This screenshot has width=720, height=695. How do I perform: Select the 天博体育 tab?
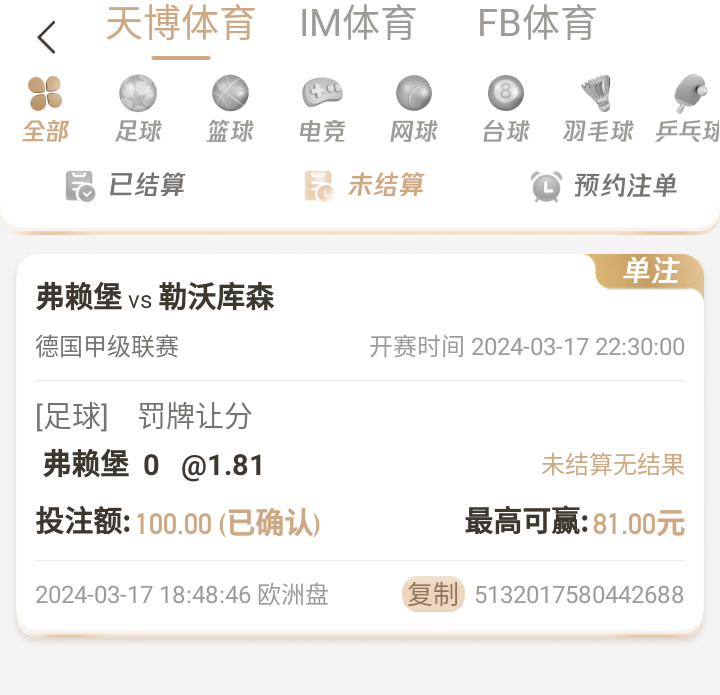[x=181, y=24]
